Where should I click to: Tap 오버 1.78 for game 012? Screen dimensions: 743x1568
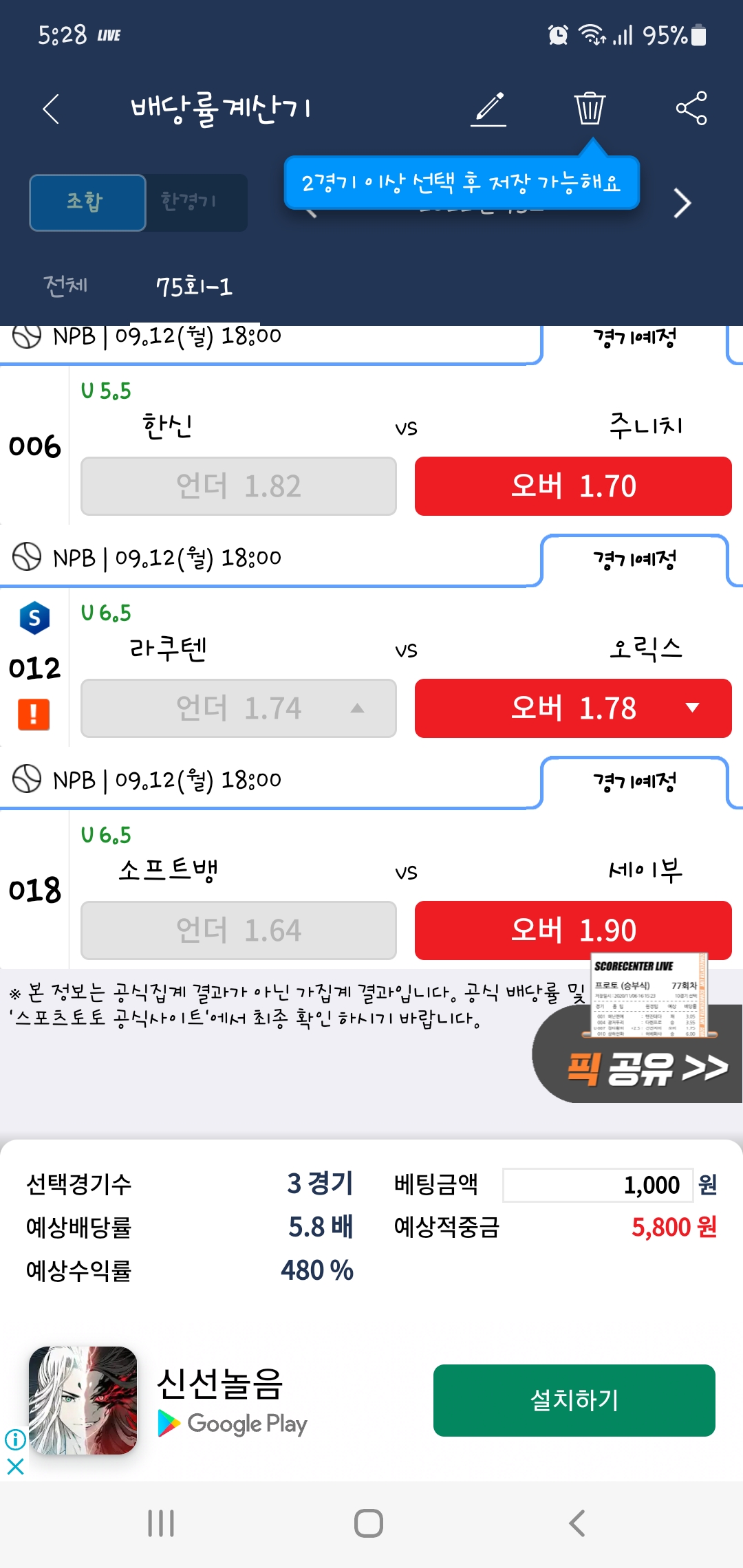tap(573, 708)
